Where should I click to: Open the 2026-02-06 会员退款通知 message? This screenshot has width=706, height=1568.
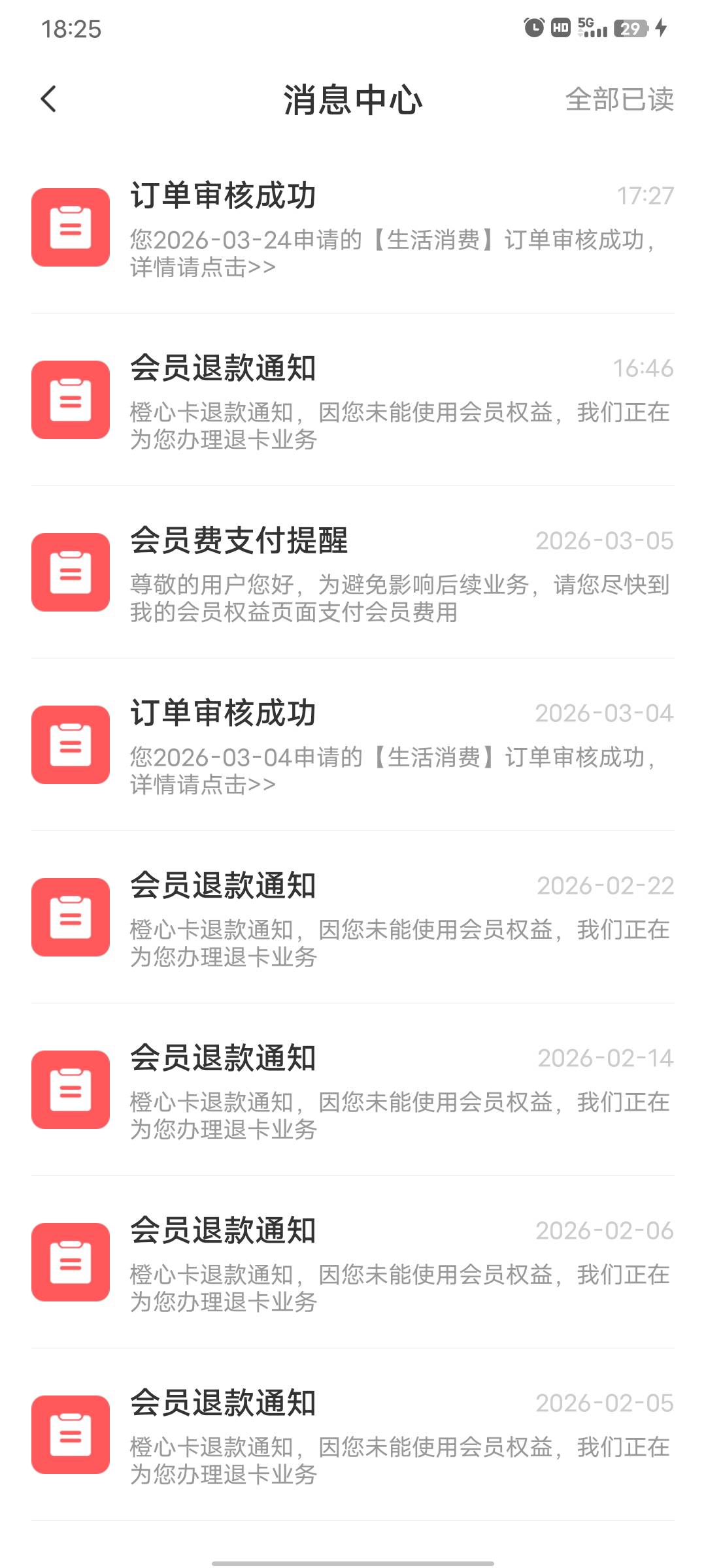tap(353, 1262)
